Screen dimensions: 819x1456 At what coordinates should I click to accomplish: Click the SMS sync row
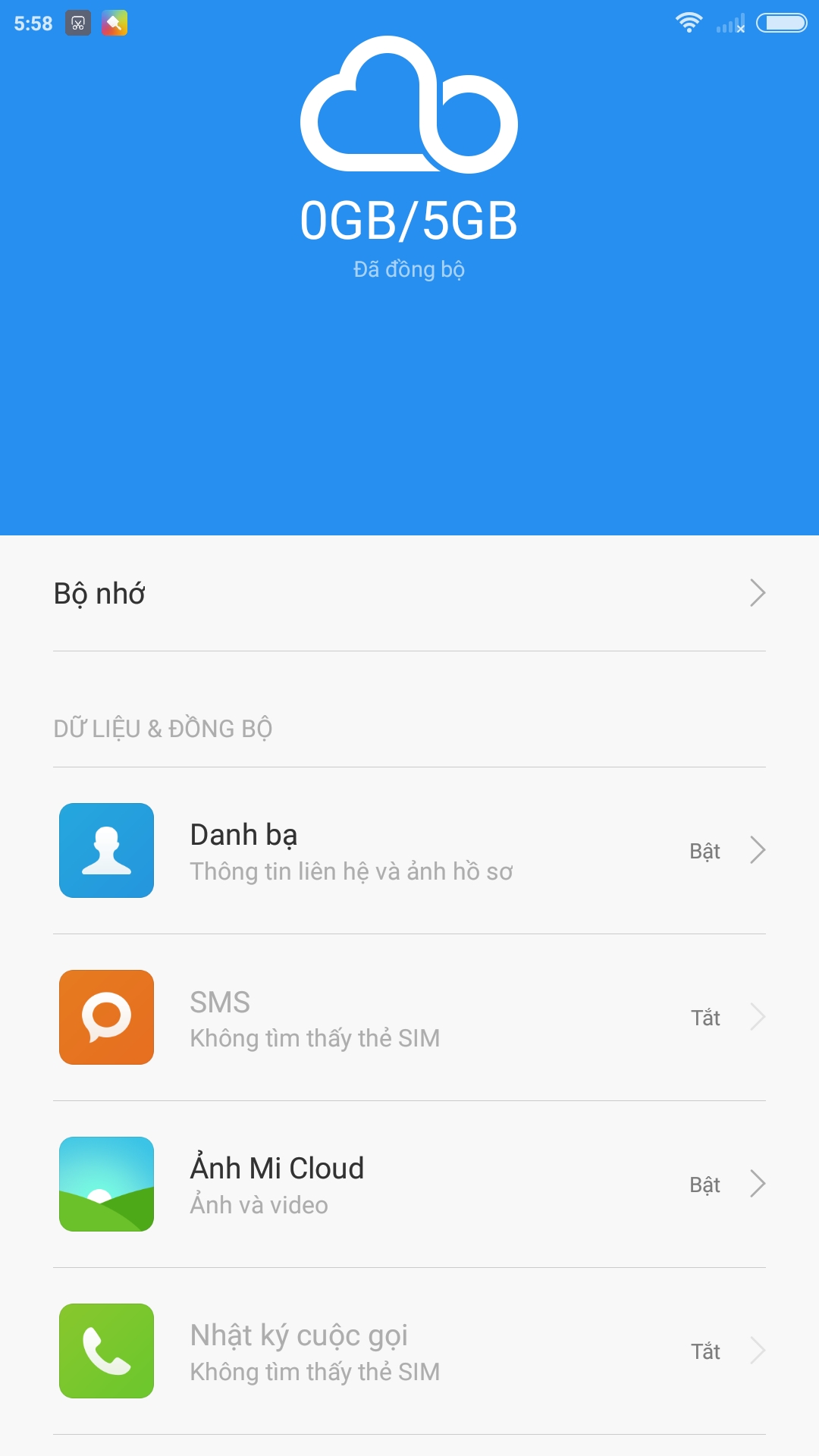(x=409, y=1017)
